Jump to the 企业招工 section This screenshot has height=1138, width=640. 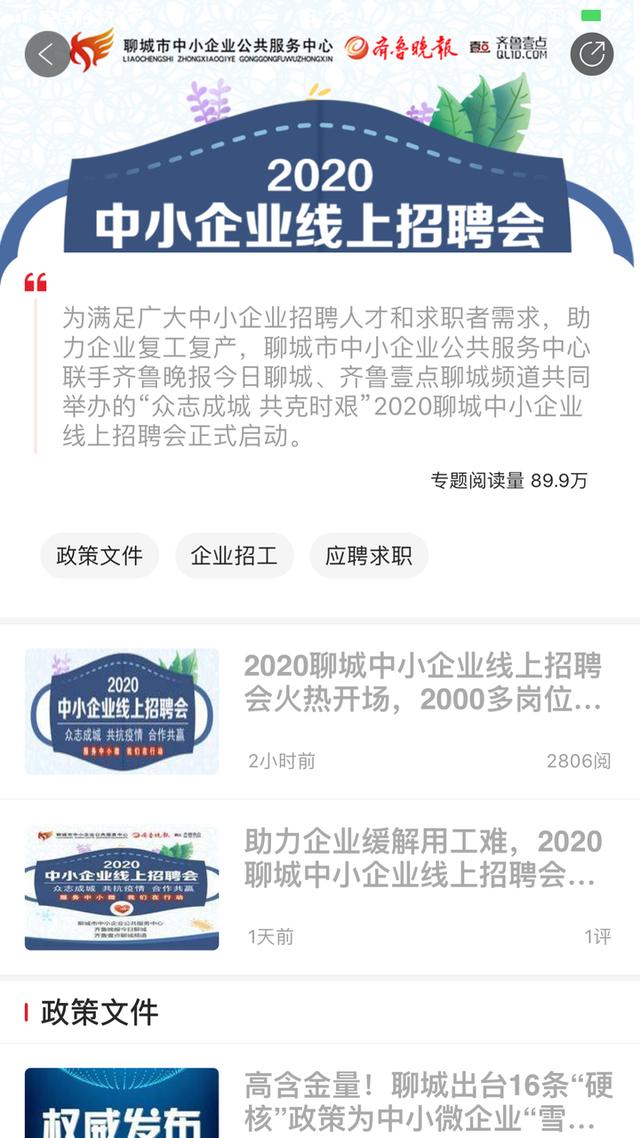coord(234,556)
